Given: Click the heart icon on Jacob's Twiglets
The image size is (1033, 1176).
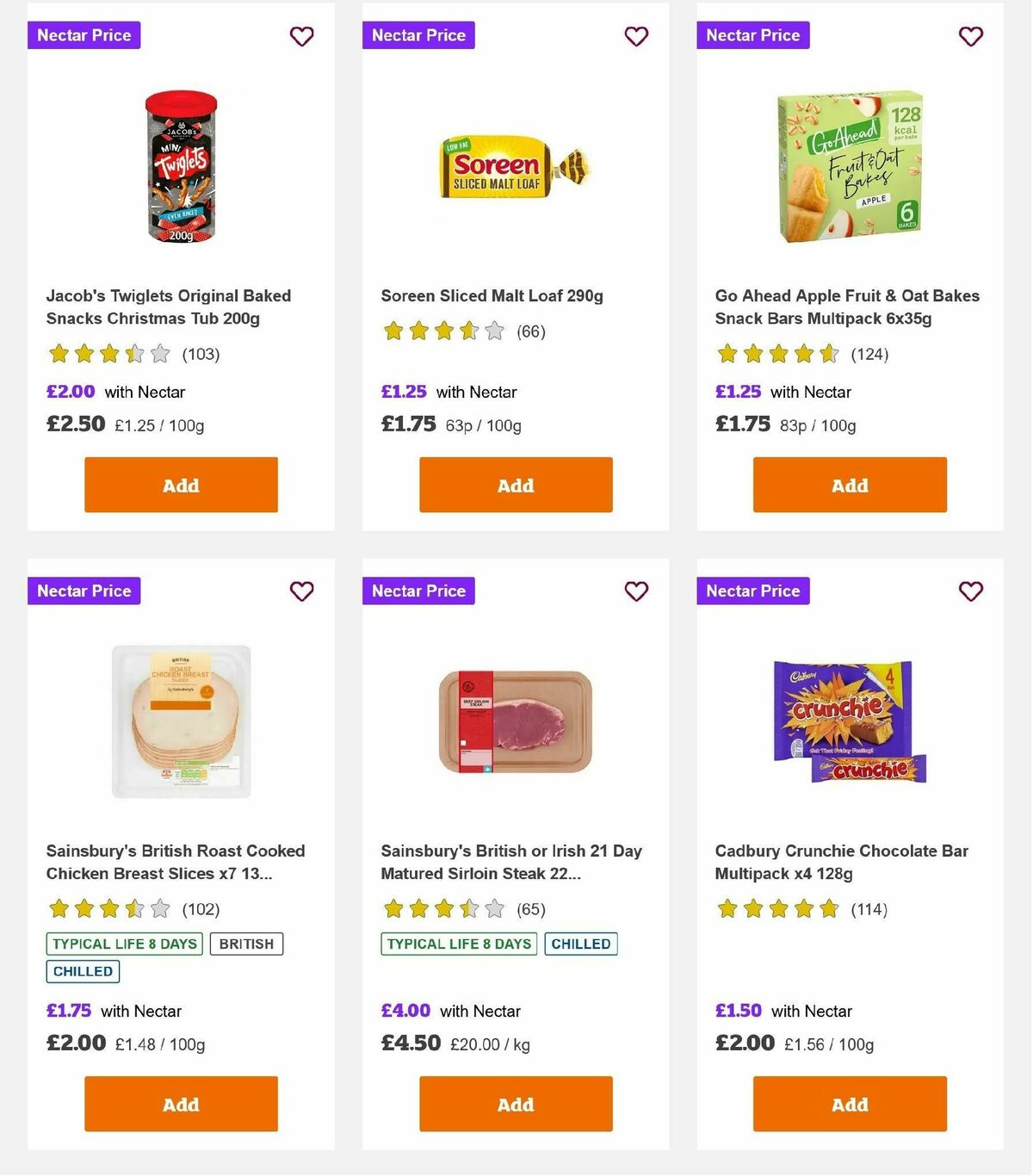Looking at the screenshot, I should (301, 36).
